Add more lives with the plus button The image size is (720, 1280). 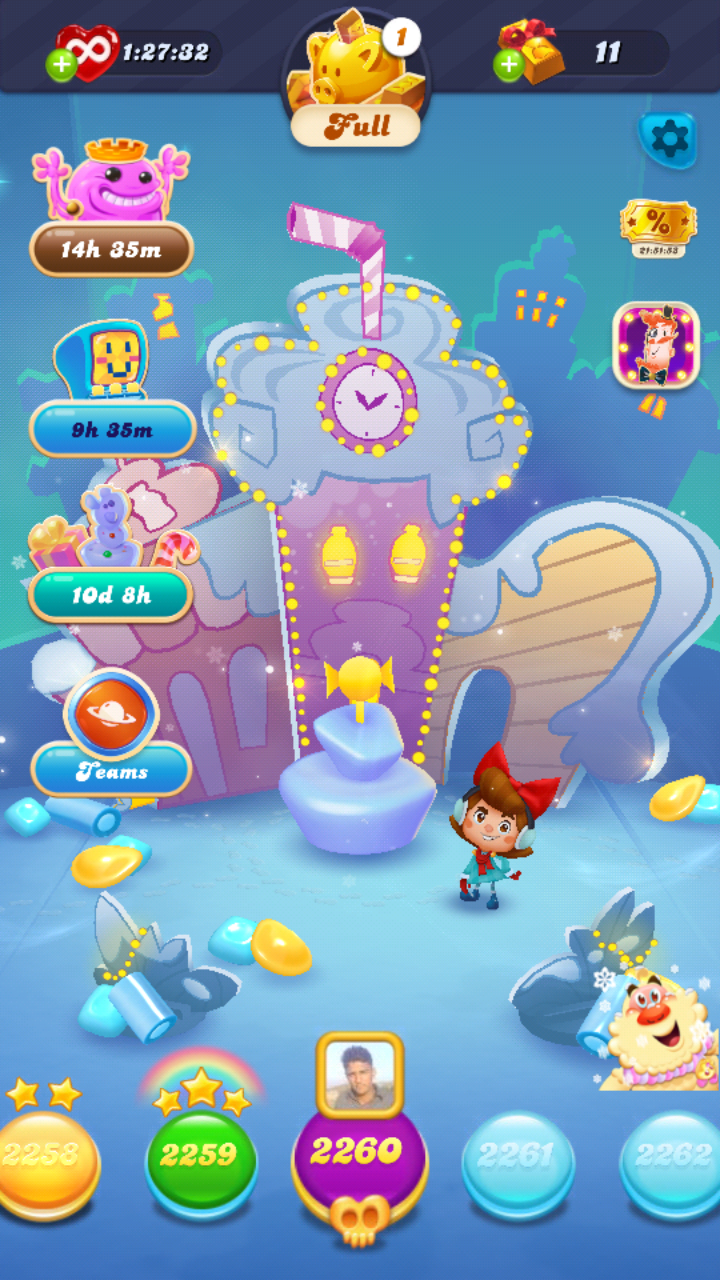tap(61, 66)
